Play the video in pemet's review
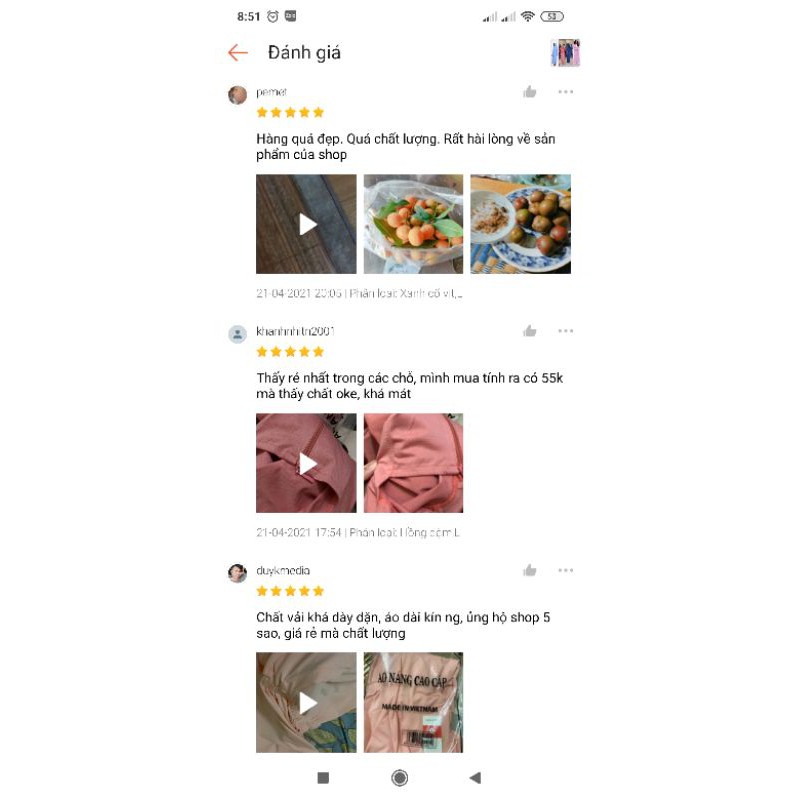This screenshot has width=800, height=800. 306,224
